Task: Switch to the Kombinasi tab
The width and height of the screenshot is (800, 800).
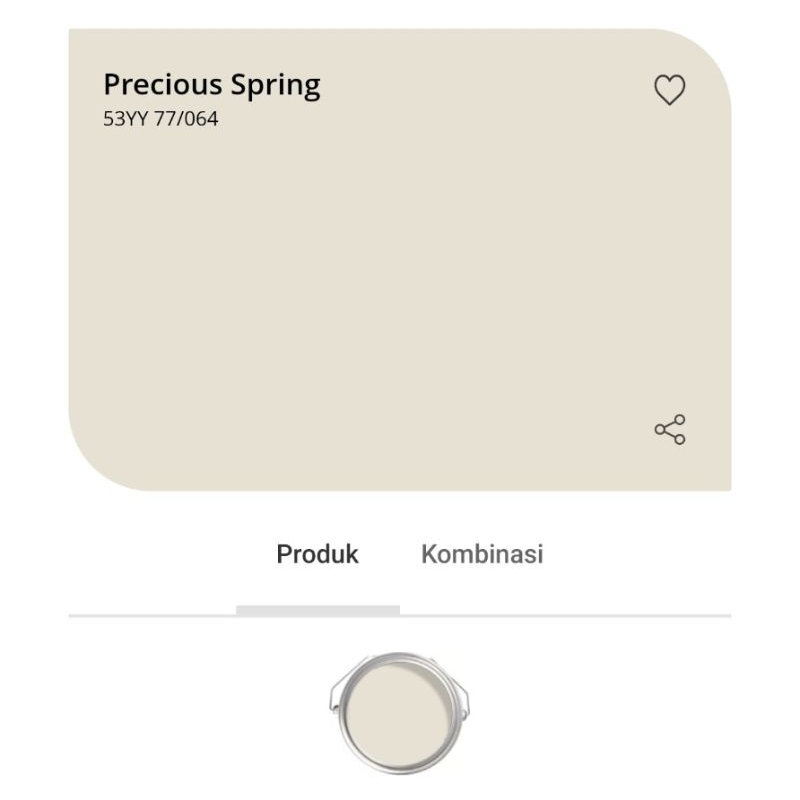Action: [x=481, y=554]
